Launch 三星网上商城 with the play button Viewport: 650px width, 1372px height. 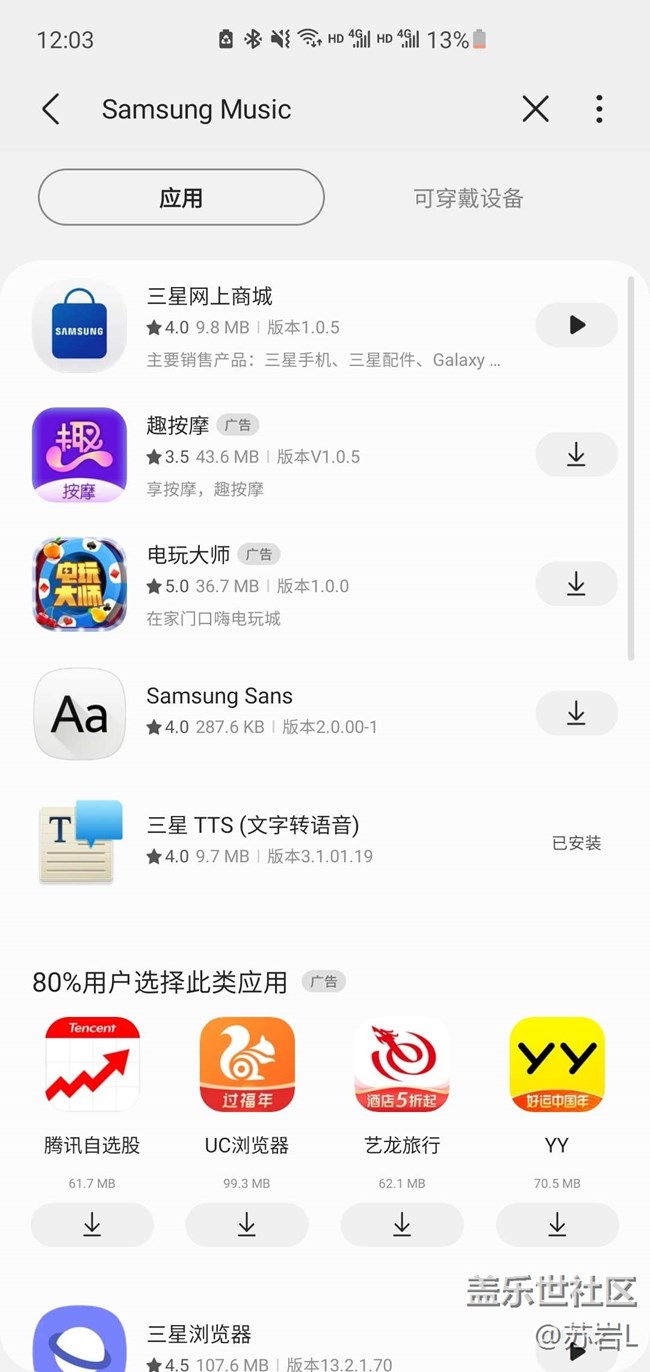[576, 325]
